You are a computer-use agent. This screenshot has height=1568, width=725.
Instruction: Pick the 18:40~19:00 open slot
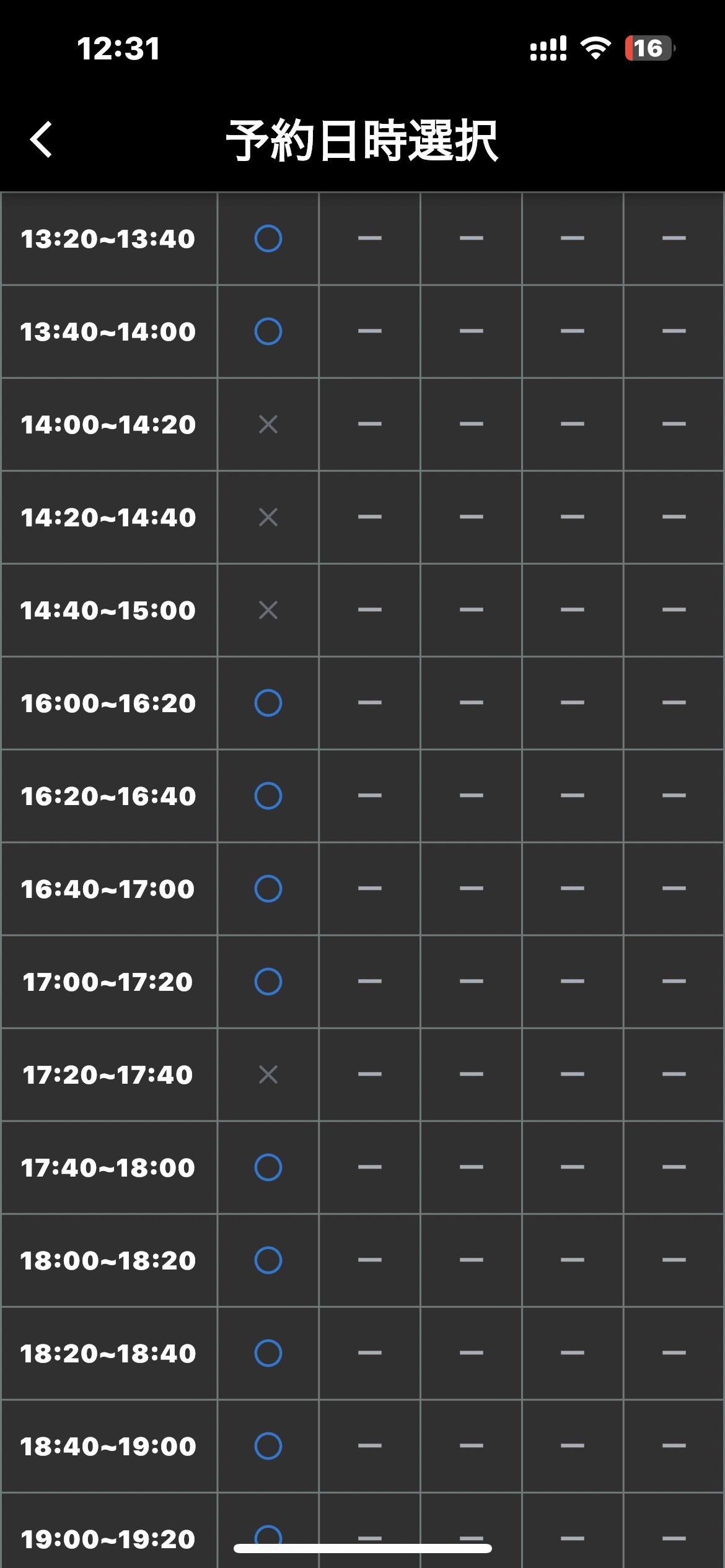click(x=268, y=1446)
